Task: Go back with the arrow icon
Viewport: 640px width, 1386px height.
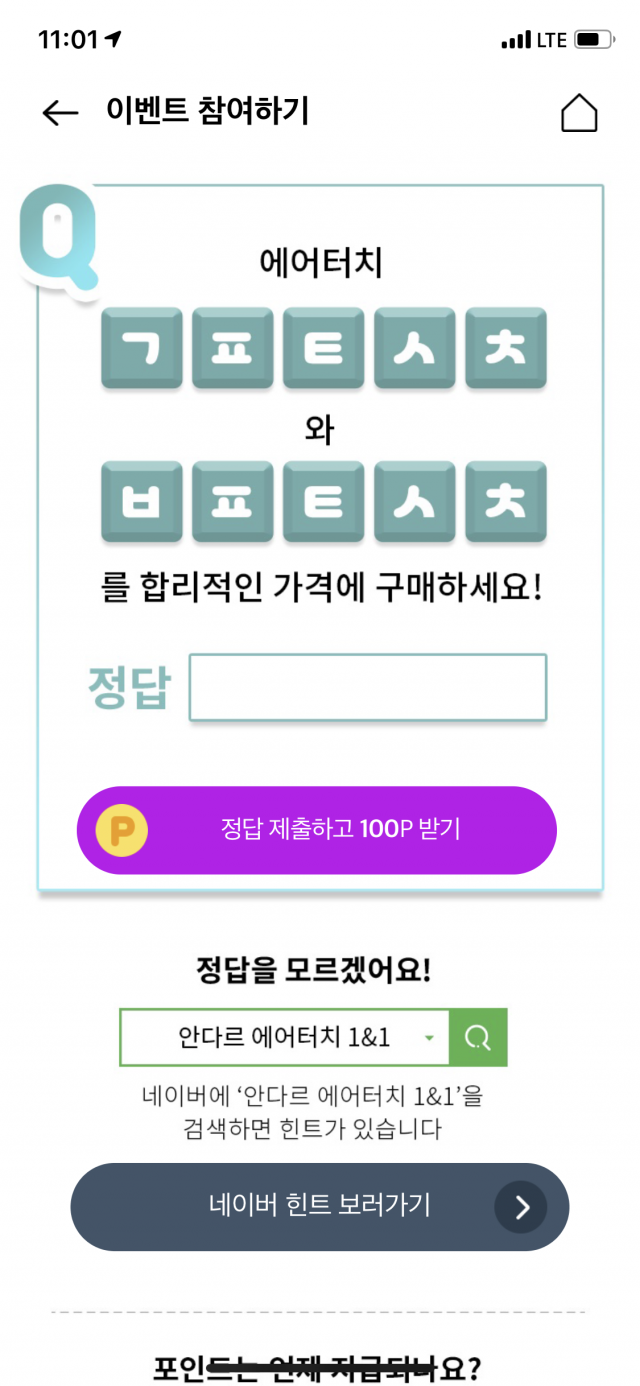Action: (60, 113)
